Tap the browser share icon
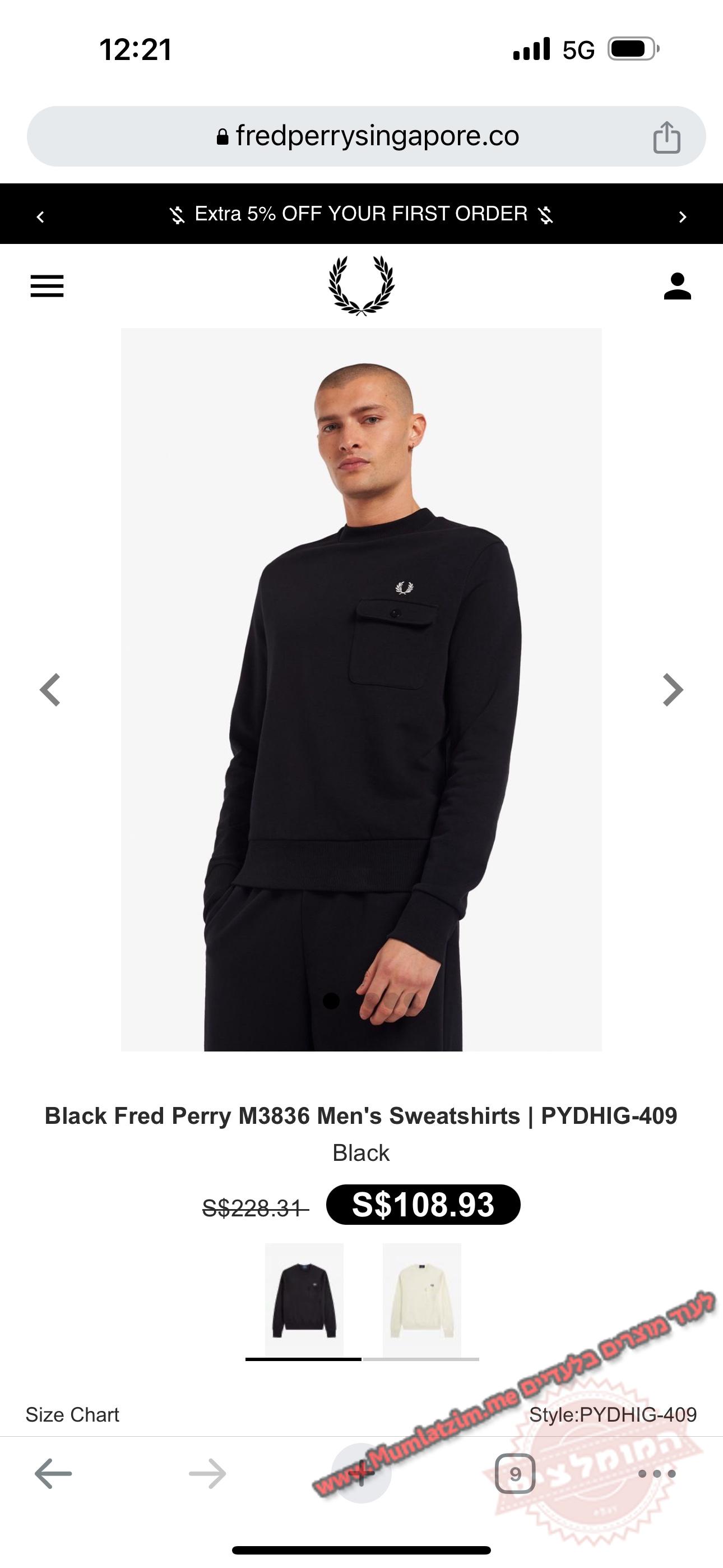 (666, 137)
